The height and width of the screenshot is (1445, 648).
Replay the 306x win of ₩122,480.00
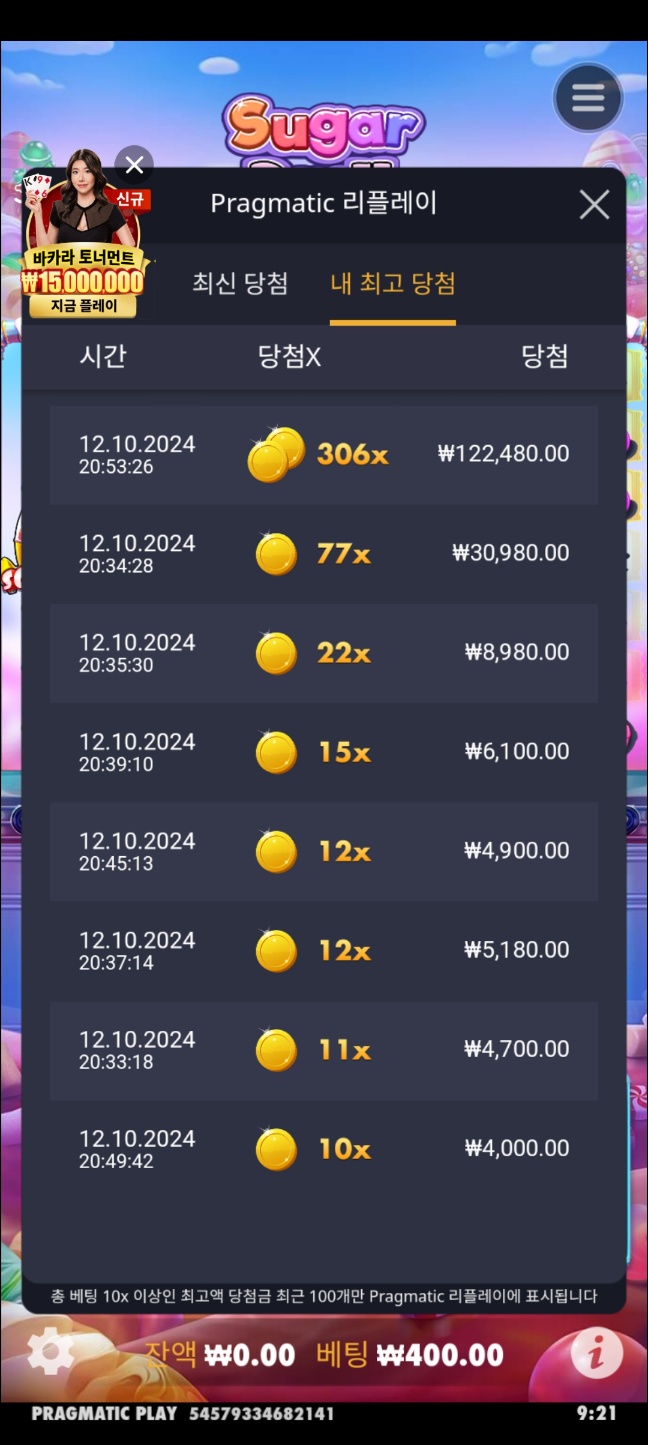pyautogui.click(x=323, y=455)
